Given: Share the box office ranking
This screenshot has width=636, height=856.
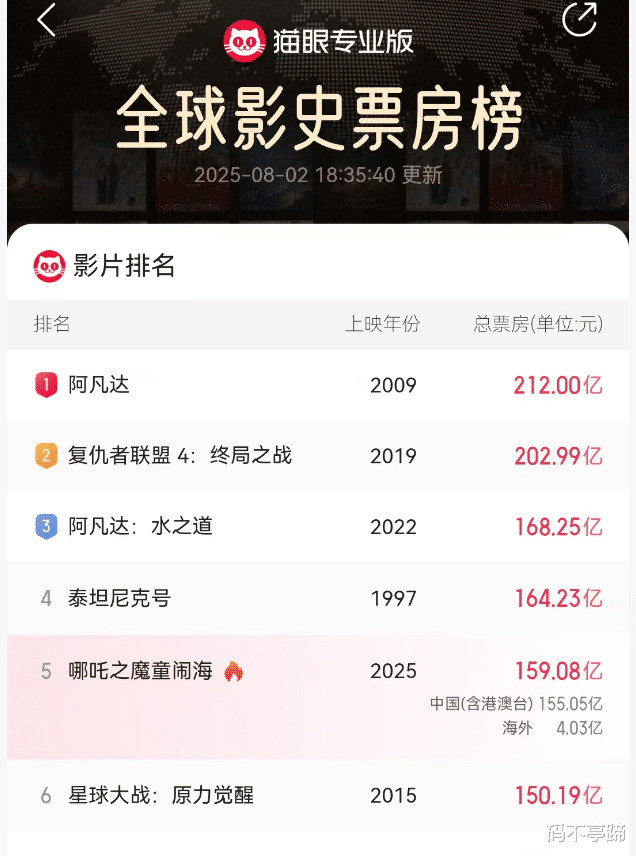Looking at the screenshot, I should click(579, 19).
